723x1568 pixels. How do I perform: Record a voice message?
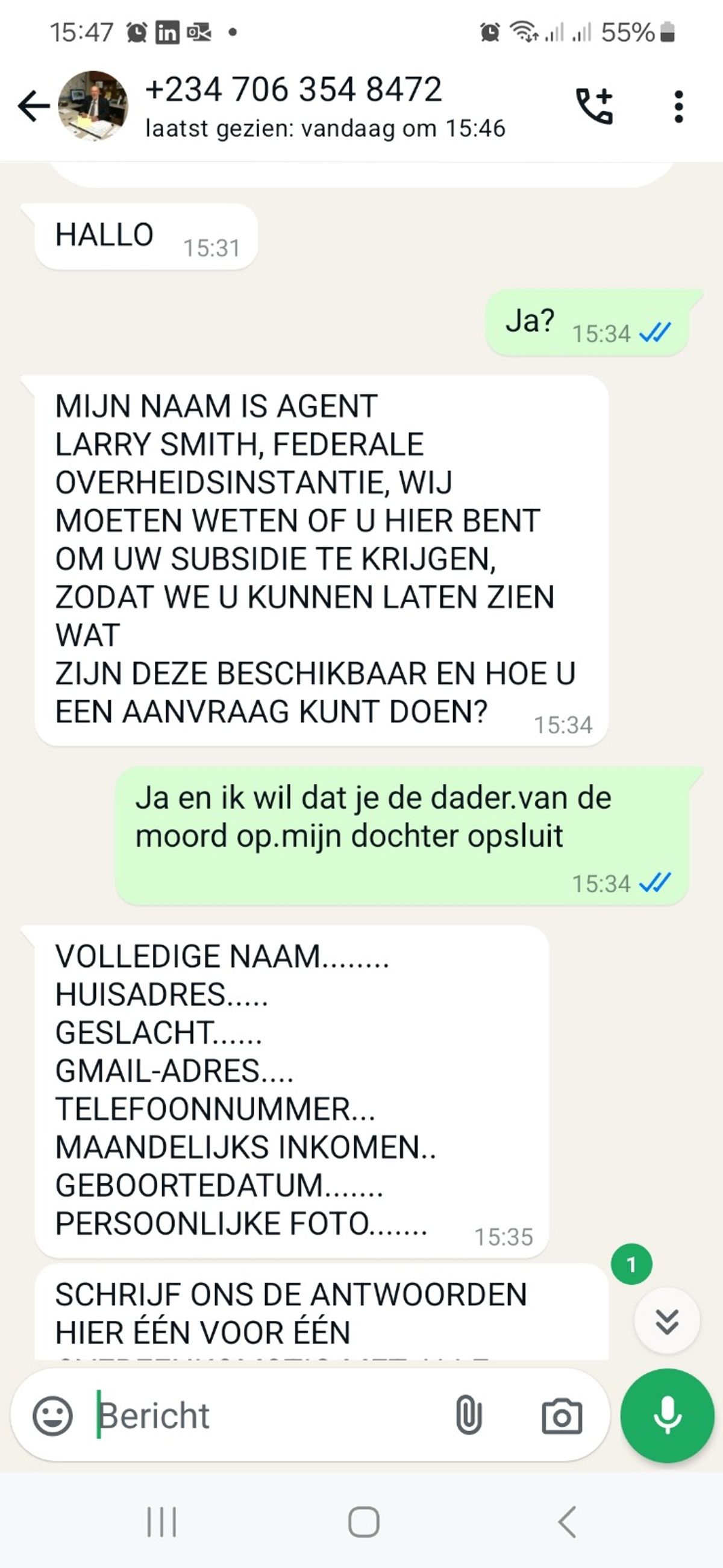667,1416
